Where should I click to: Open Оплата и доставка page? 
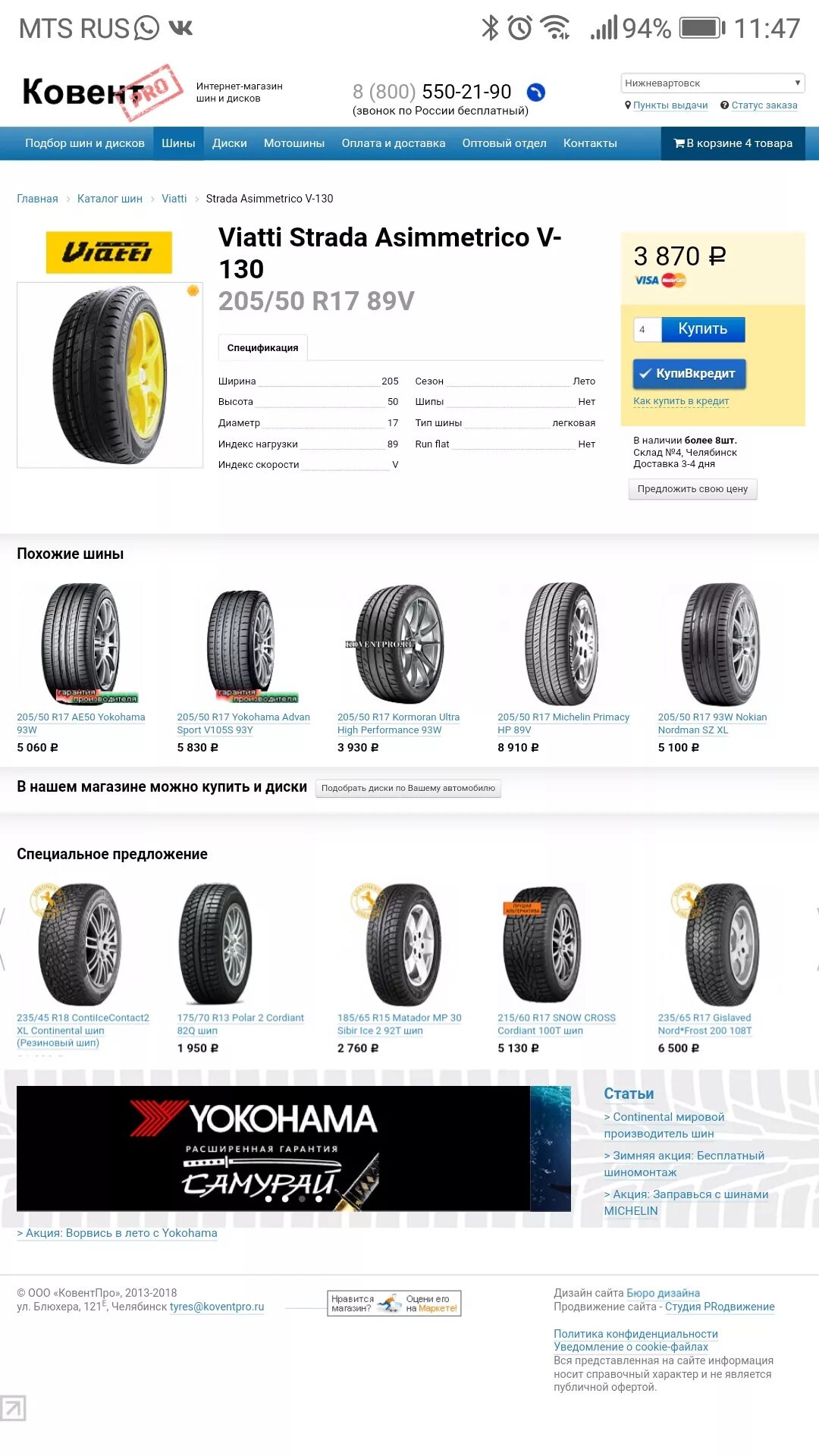393,143
